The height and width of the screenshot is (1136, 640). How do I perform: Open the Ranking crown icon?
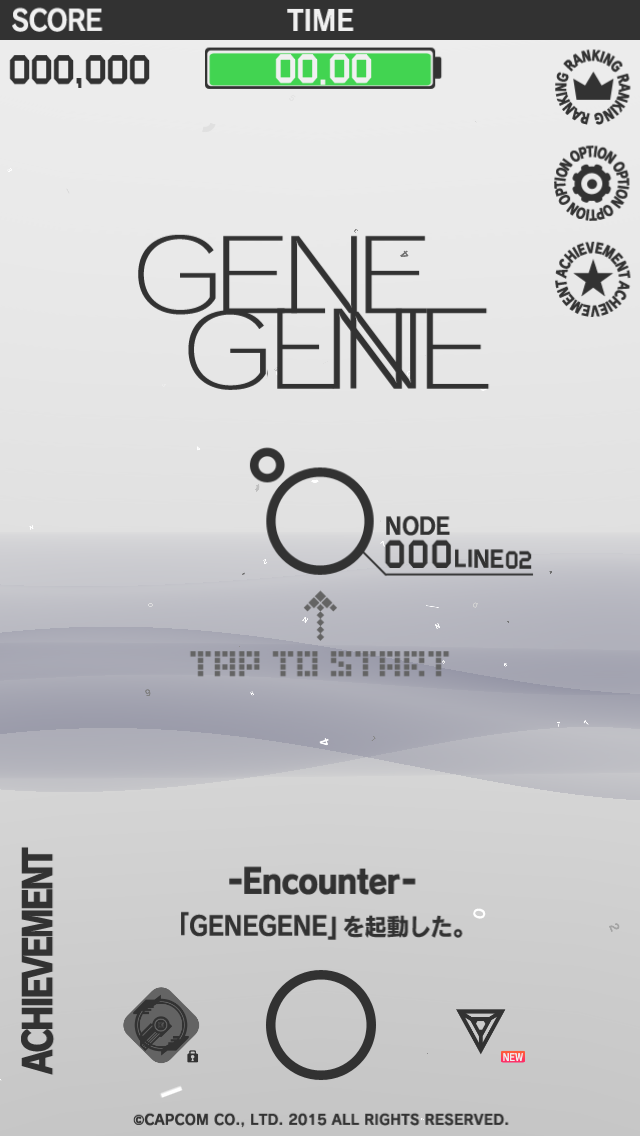click(x=592, y=88)
